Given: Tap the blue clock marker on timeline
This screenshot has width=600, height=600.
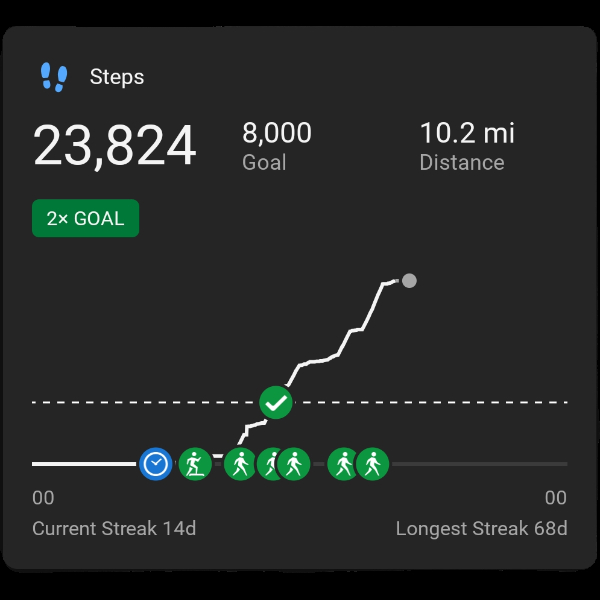Looking at the screenshot, I should (155, 464).
